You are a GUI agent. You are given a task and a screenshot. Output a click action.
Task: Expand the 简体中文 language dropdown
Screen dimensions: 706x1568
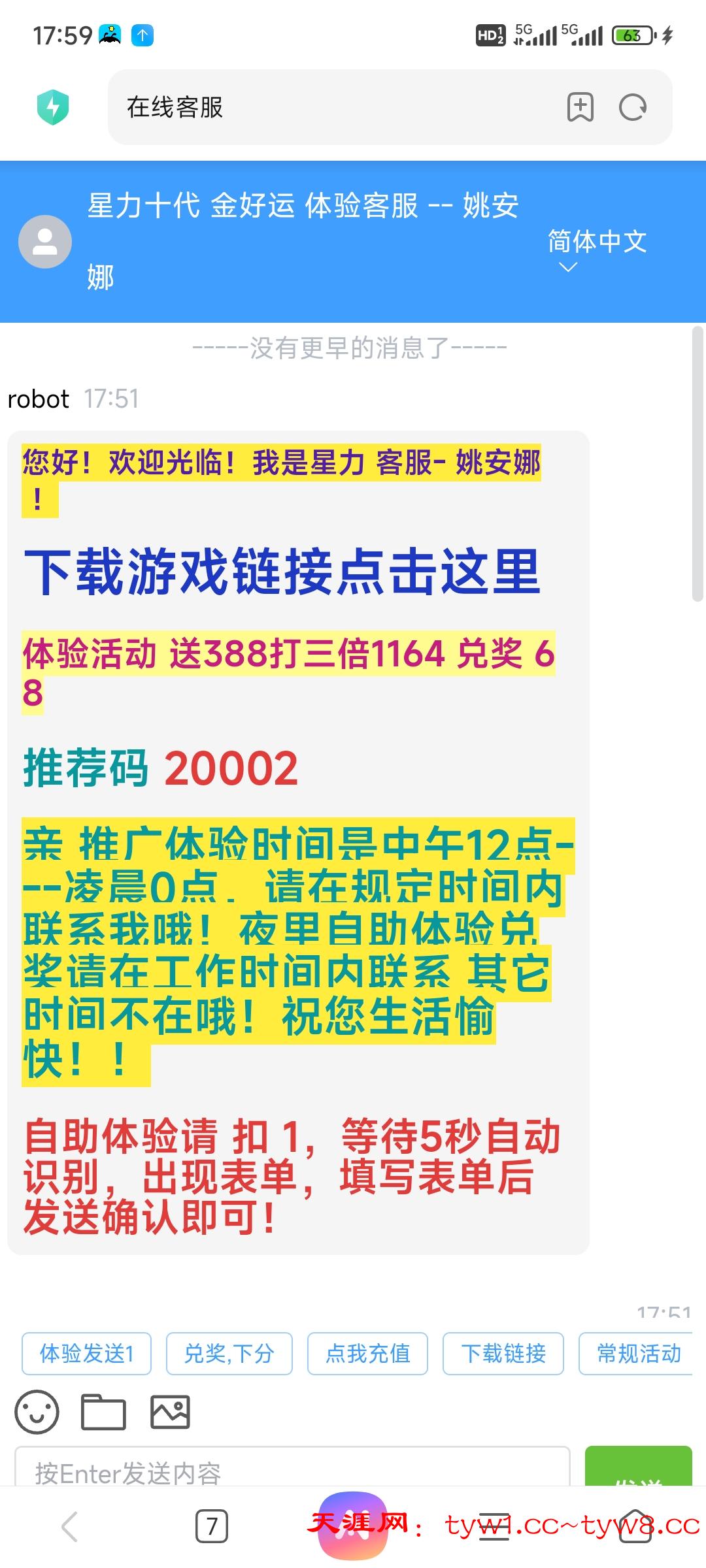596,250
